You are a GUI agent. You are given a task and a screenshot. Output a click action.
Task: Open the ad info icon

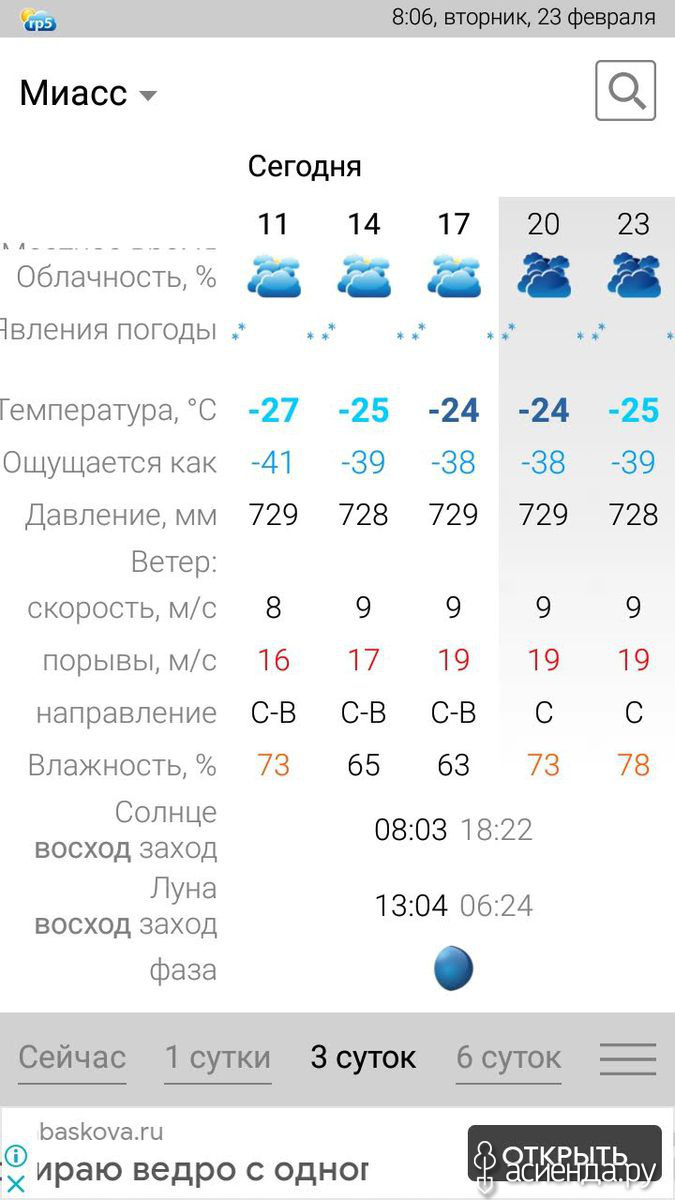(x=16, y=1156)
